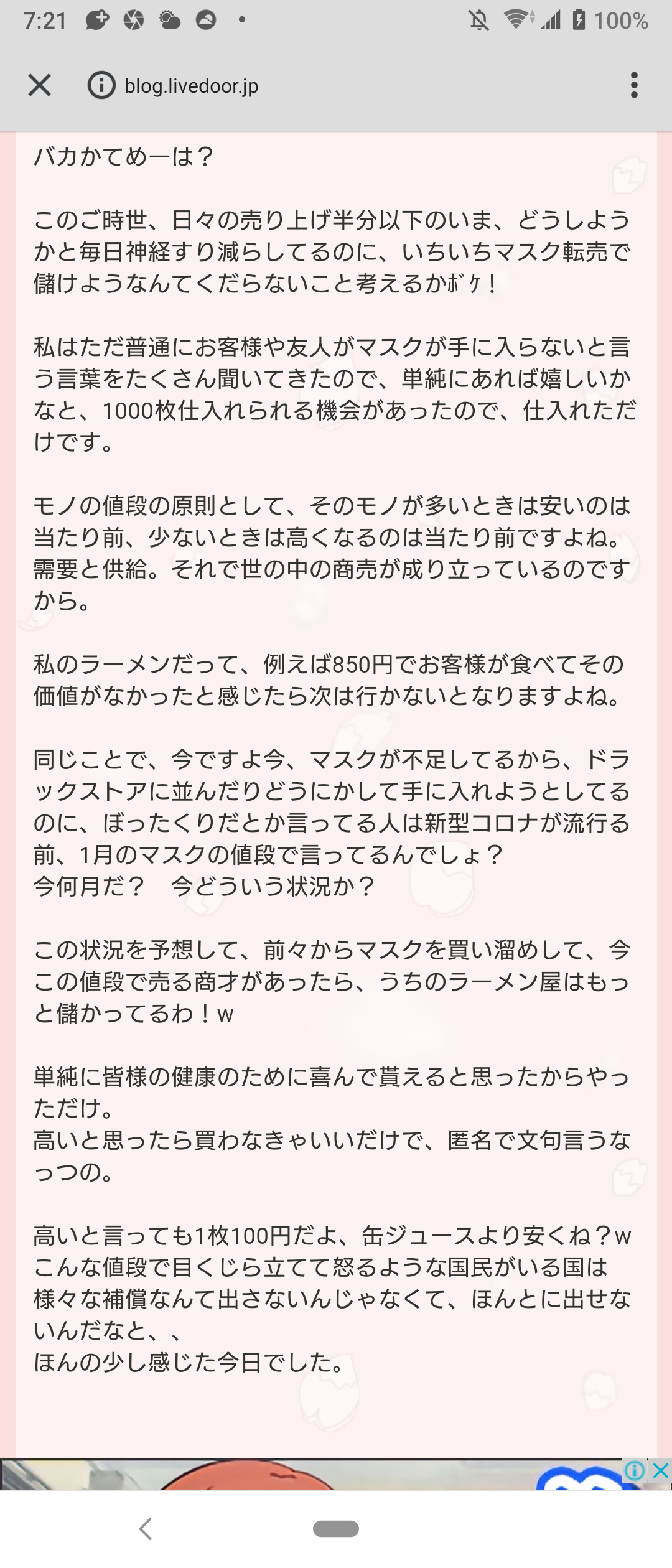The width and height of the screenshot is (672, 1568).
Task: Dismiss the bottom ad banner
Action: [x=660, y=1470]
